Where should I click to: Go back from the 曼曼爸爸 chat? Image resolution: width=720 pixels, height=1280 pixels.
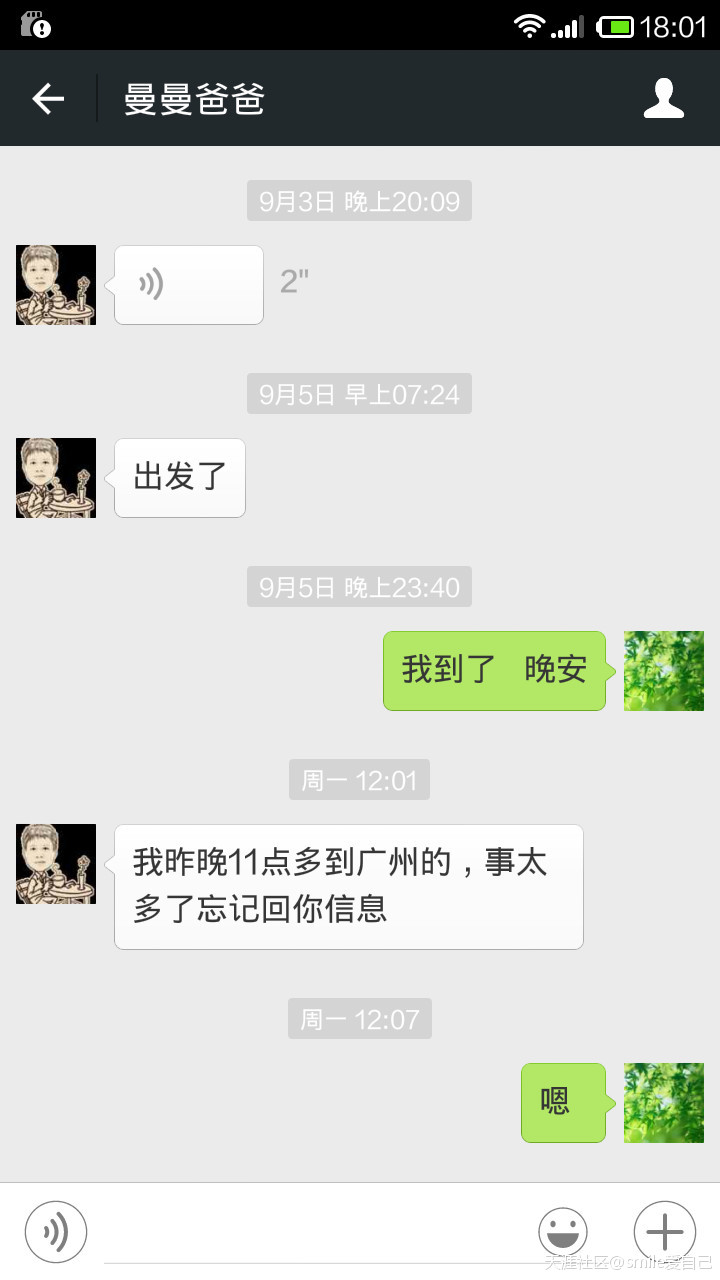pos(48,98)
